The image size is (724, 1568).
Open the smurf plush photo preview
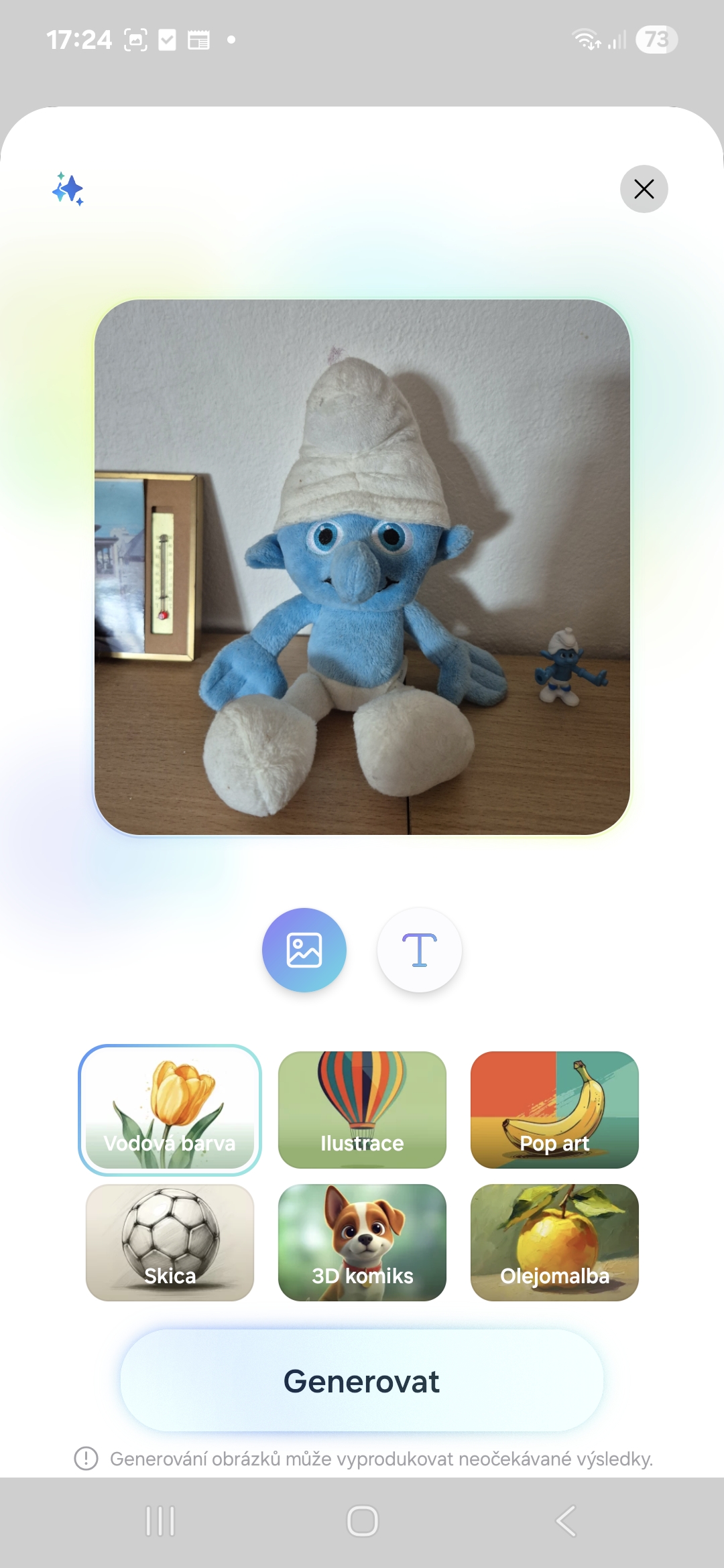(x=362, y=567)
